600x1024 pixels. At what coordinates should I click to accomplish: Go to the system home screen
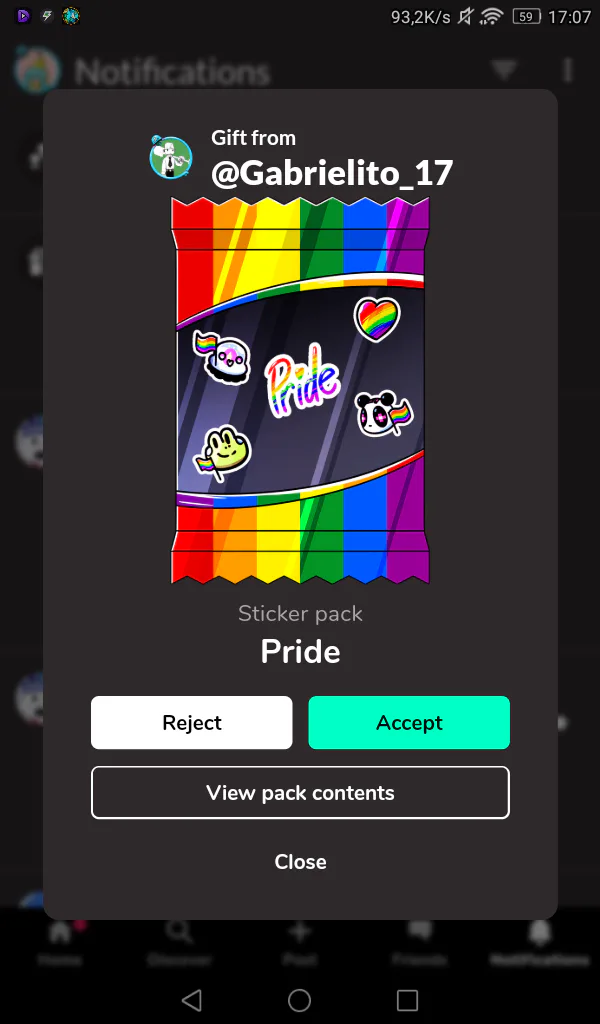(299, 1000)
